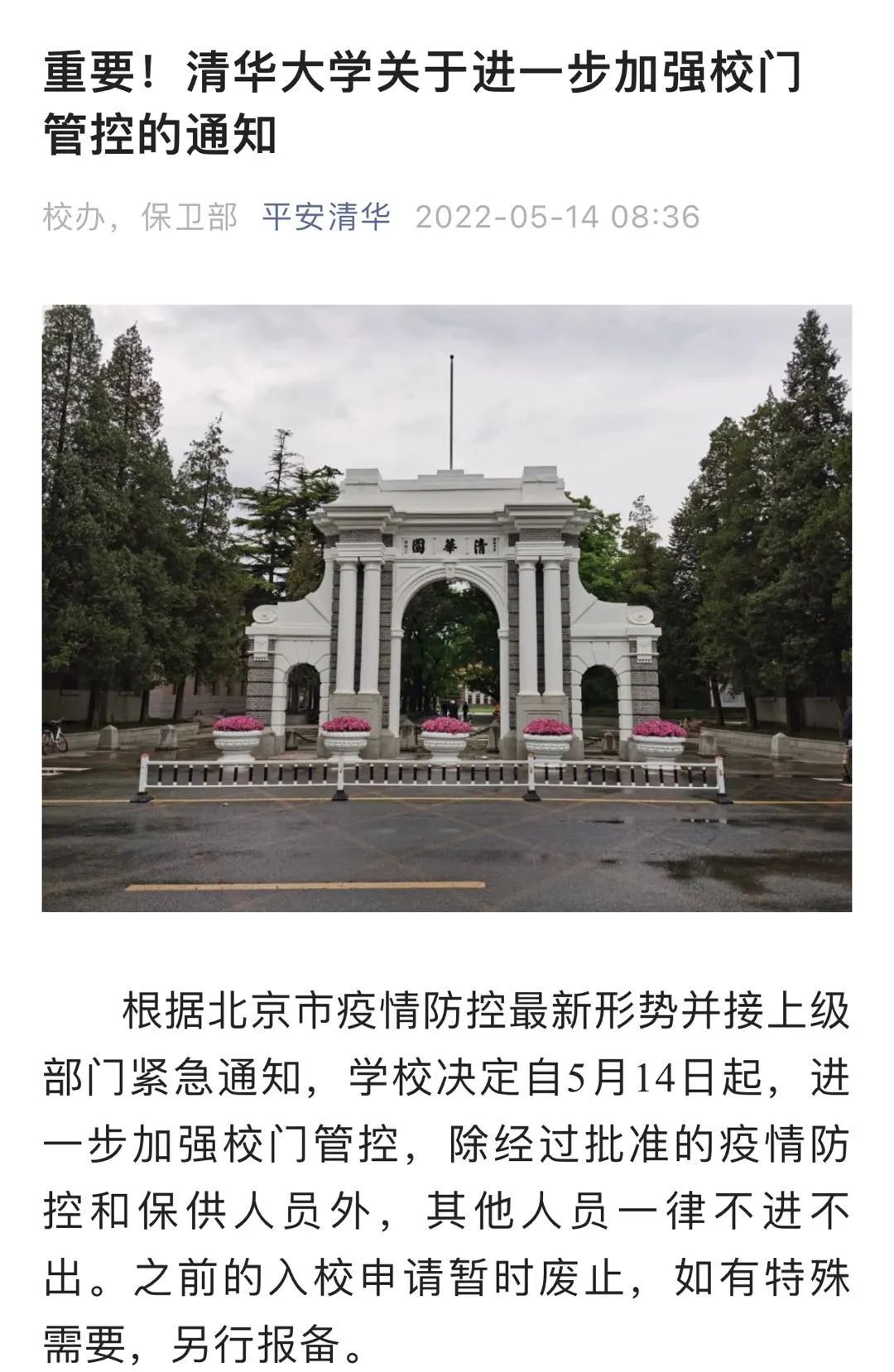Viewport: 894px width, 1372px height.
Task: Open the 平安清华 account link
Action: [326, 217]
